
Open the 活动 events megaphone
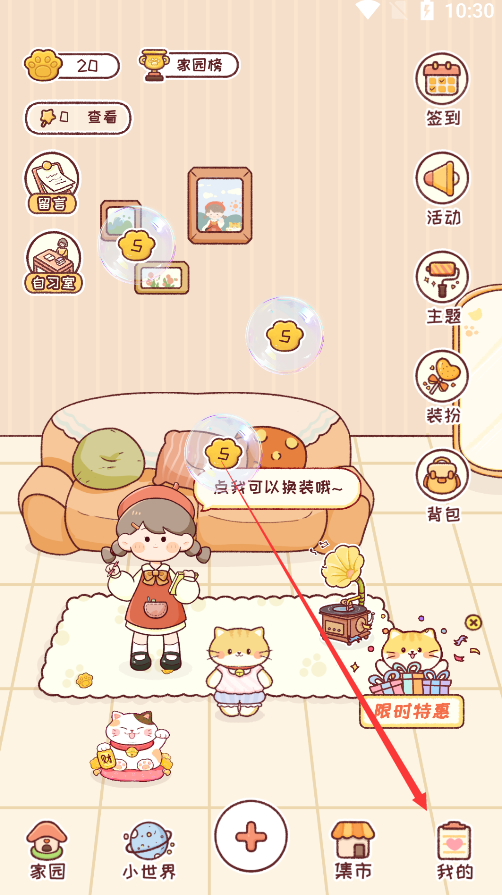[442, 187]
